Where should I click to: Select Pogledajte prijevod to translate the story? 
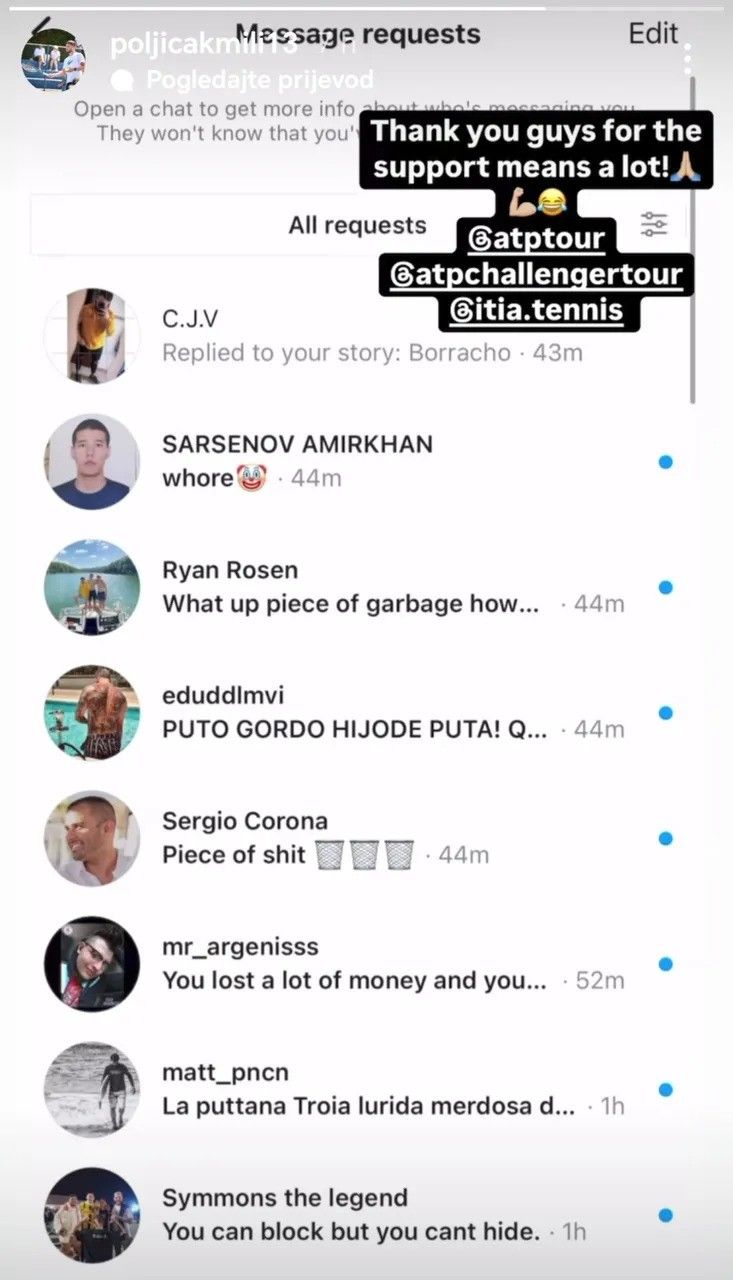259,79
